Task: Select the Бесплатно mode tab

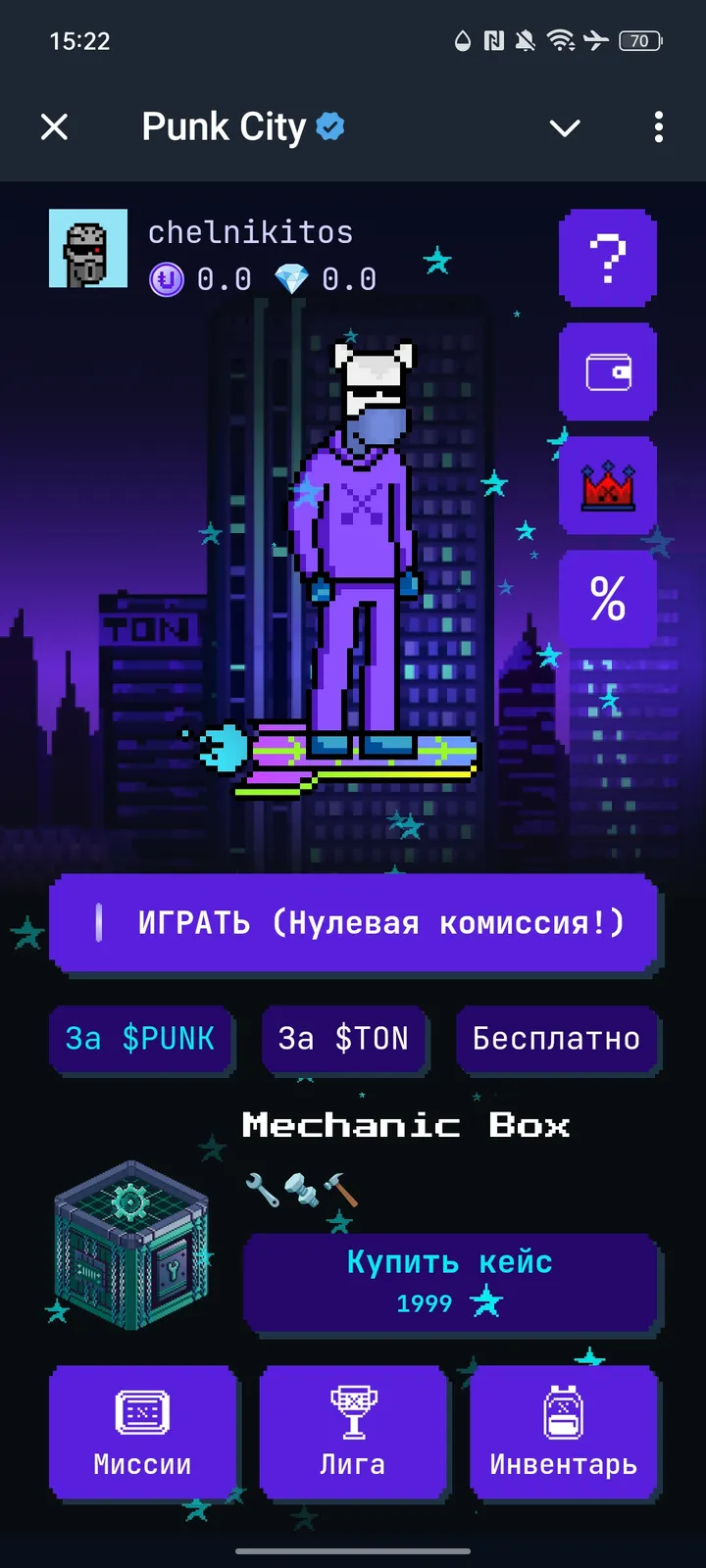Action: (557, 1039)
